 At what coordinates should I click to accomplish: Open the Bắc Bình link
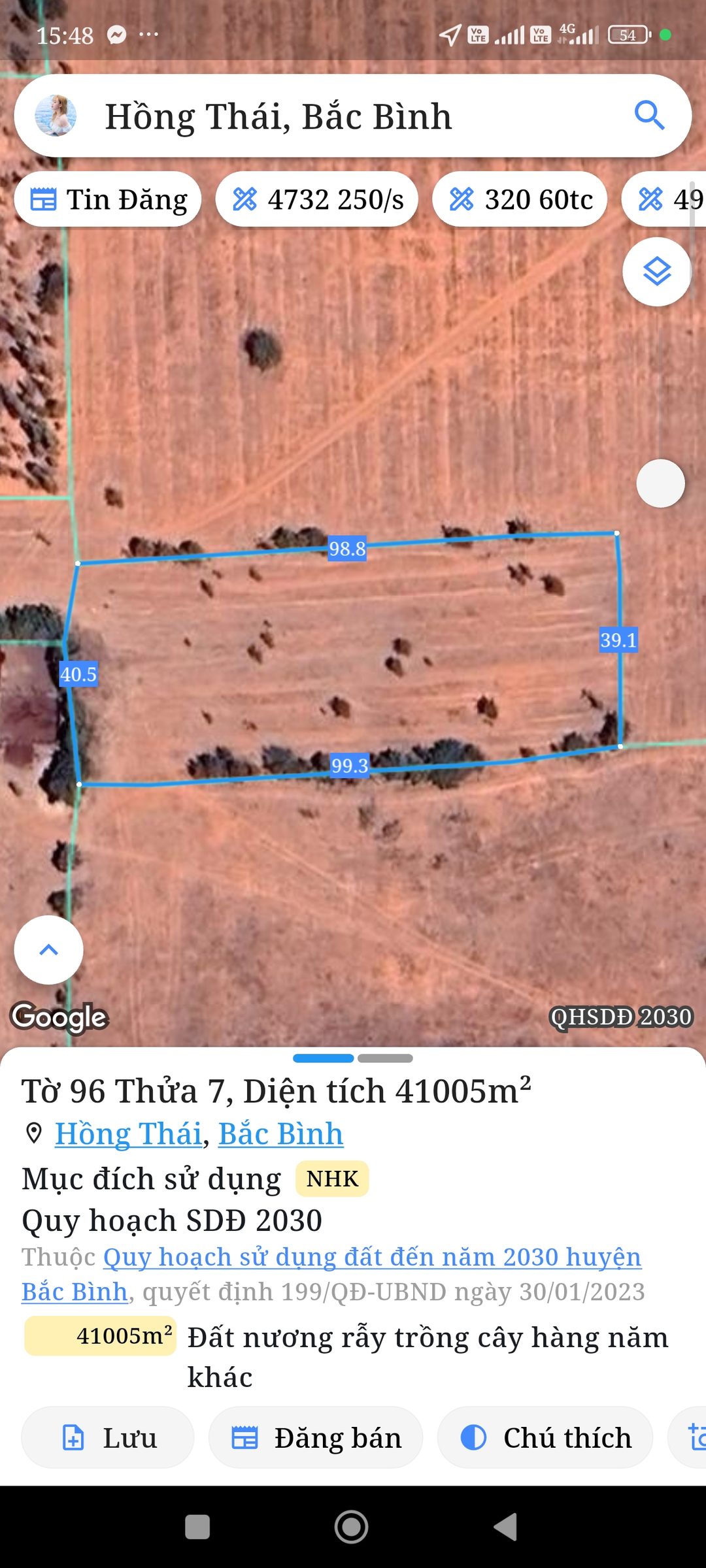pos(280,1134)
